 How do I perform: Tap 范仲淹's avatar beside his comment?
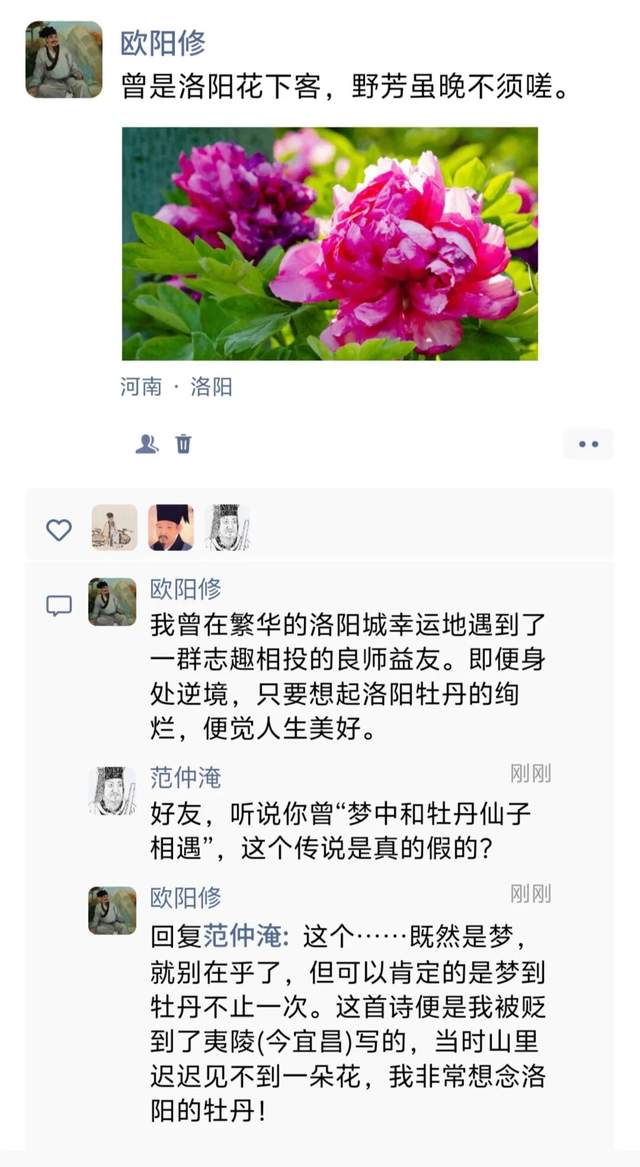112,790
